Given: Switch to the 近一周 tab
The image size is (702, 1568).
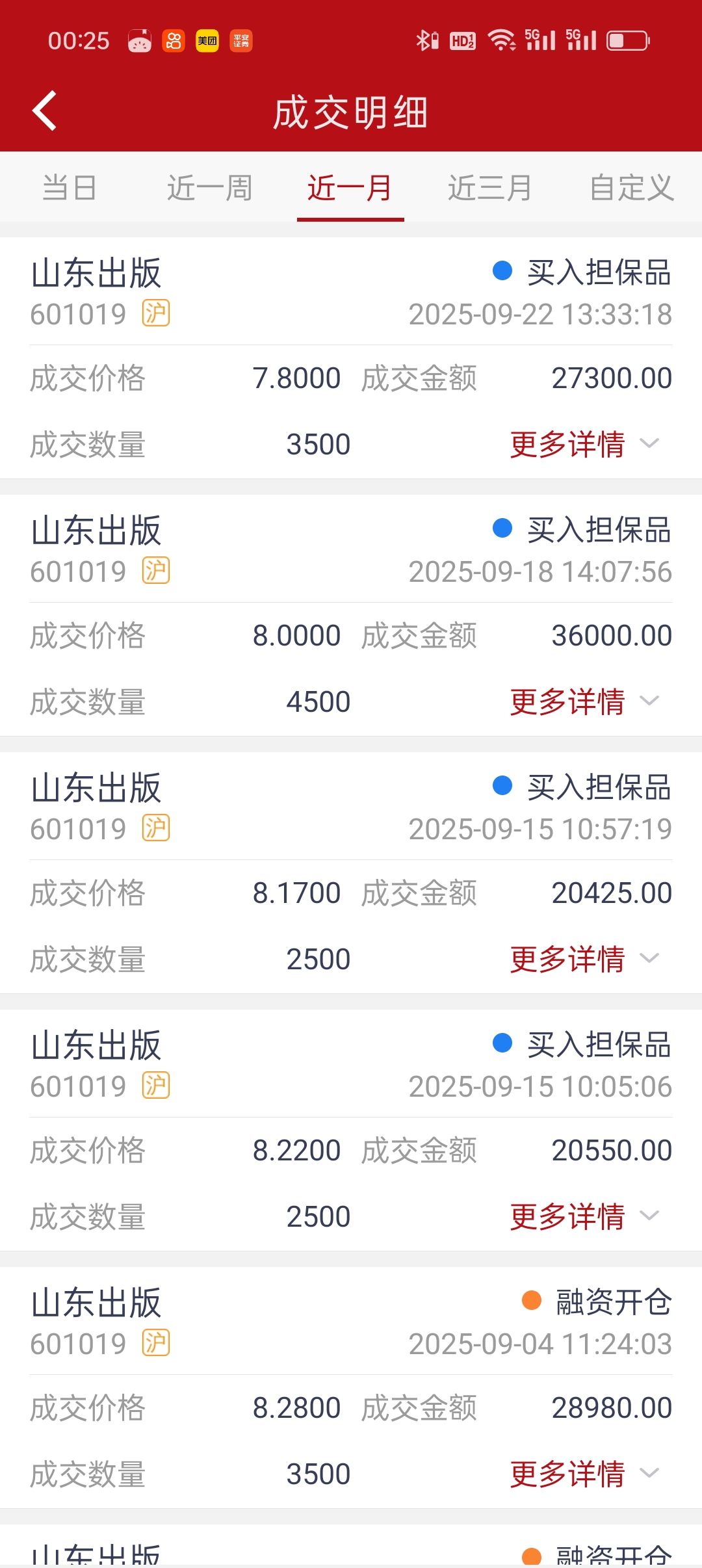Looking at the screenshot, I should coord(210,188).
